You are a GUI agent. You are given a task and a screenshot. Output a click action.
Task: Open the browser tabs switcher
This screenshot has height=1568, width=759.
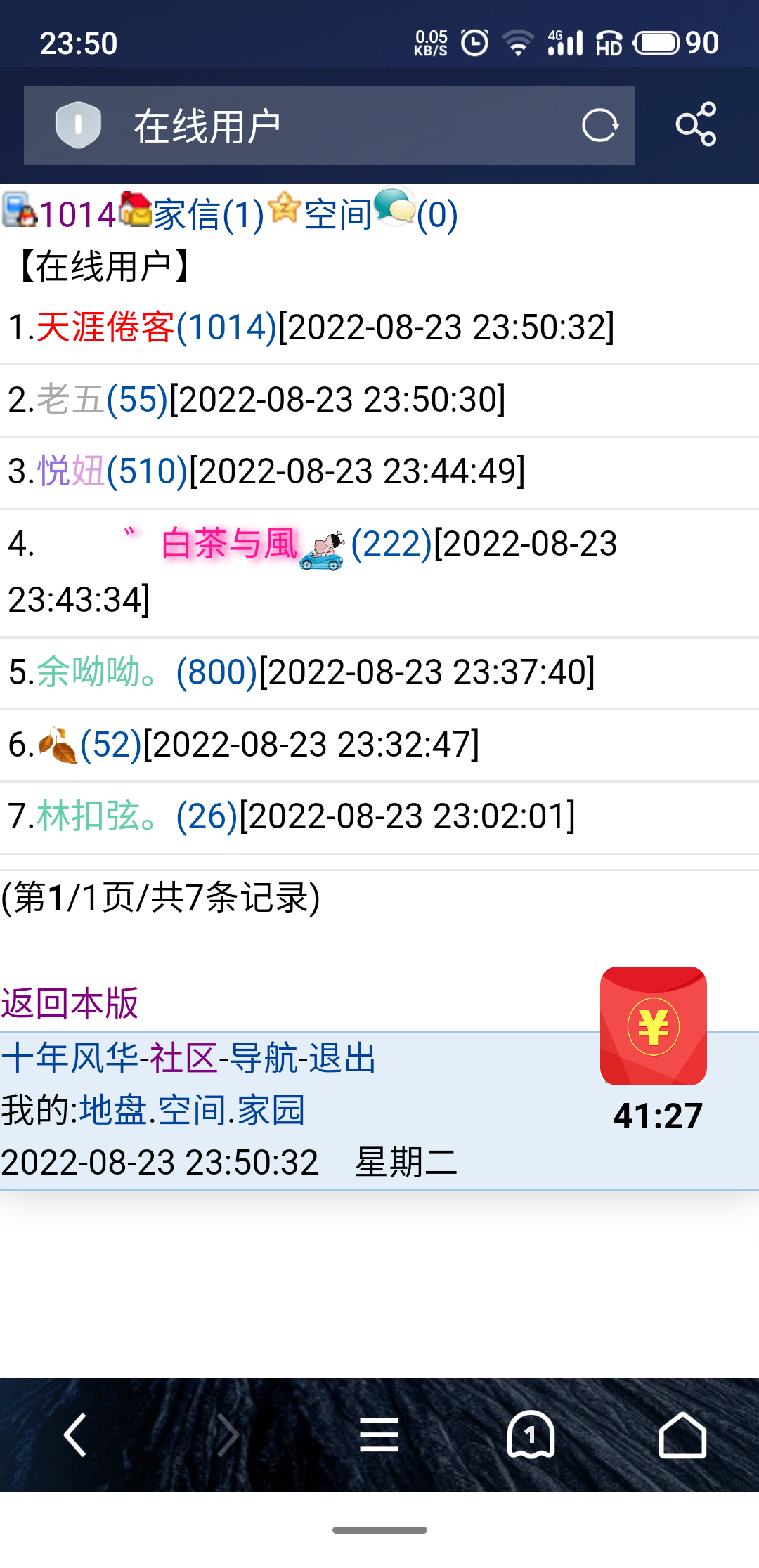[x=531, y=1435]
